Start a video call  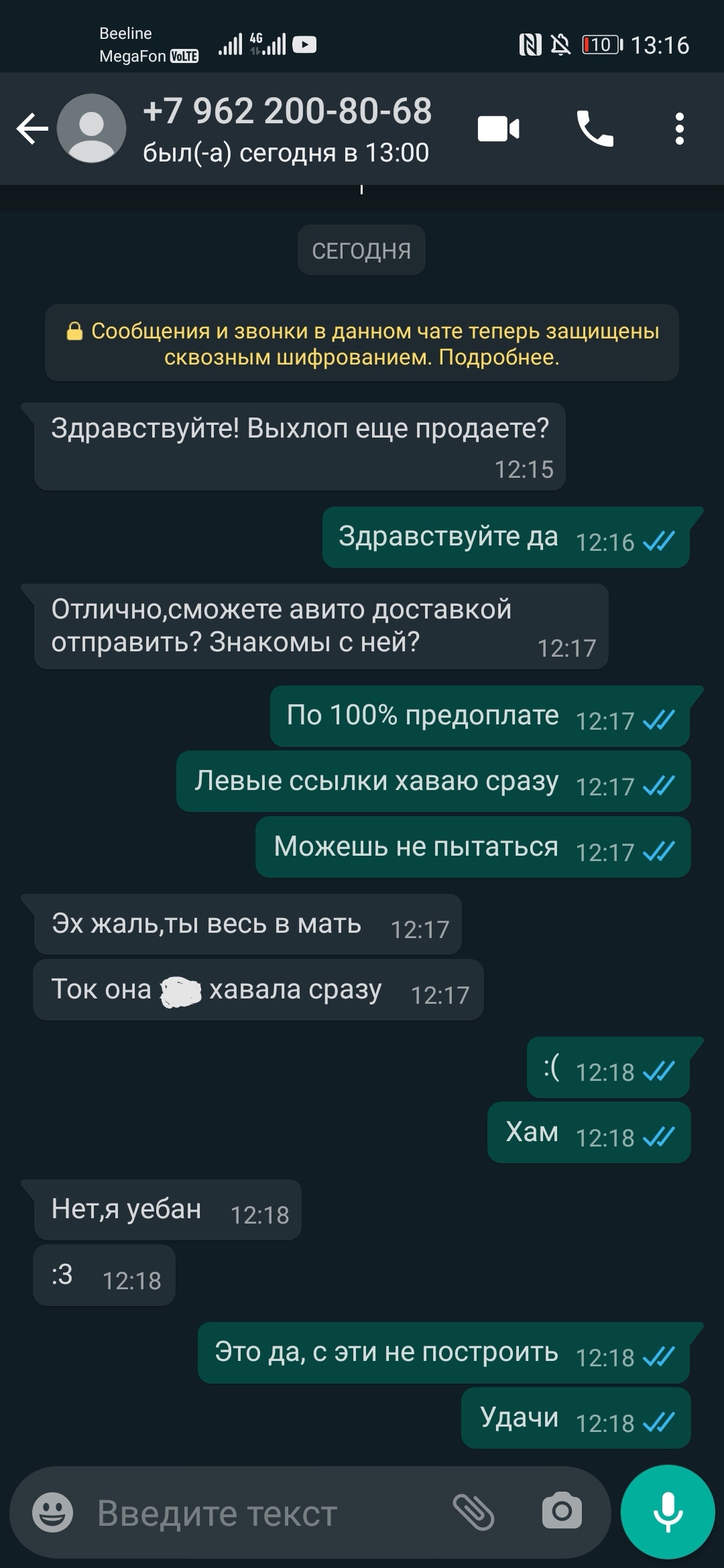click(x=498, y=129)
